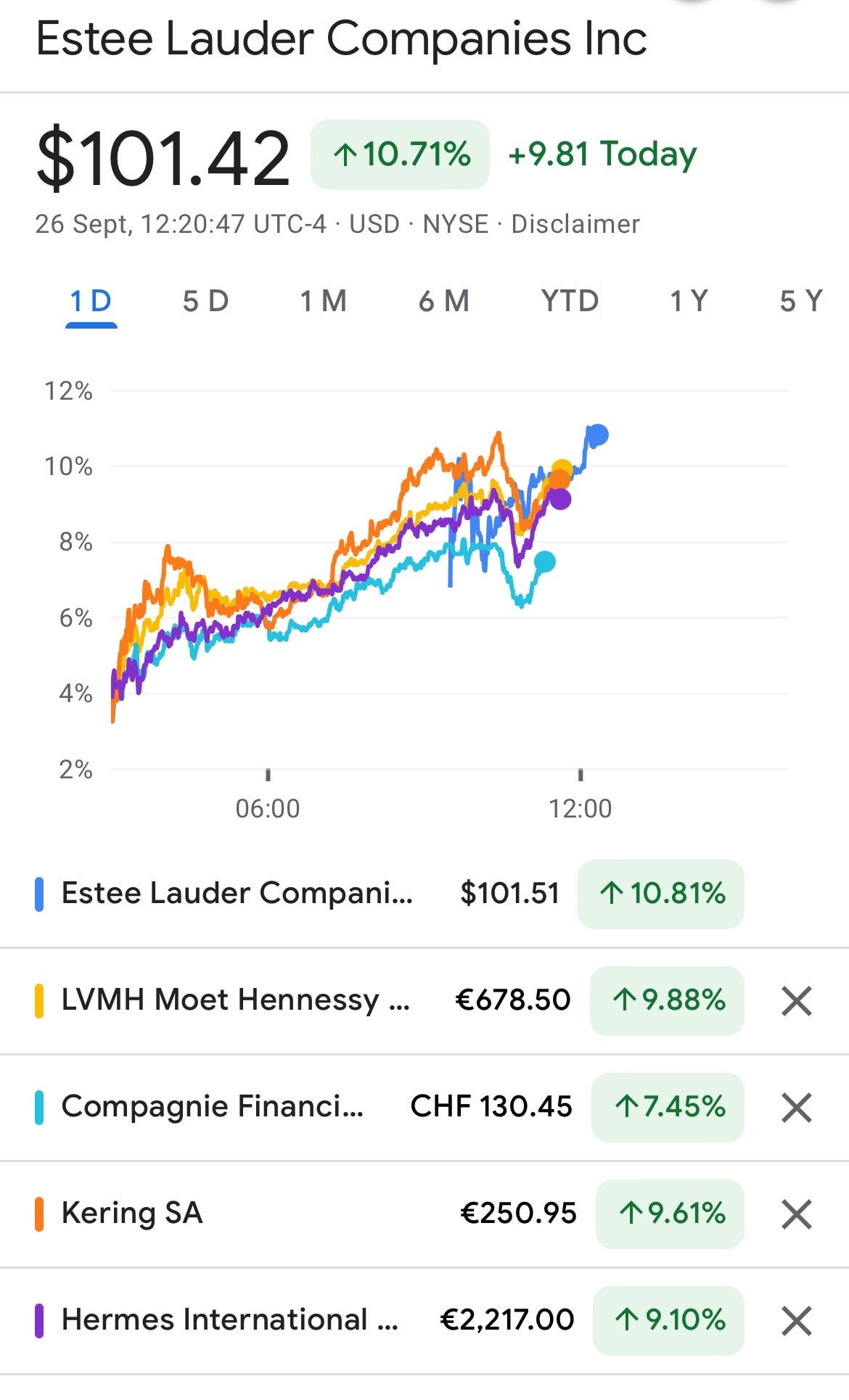
Task: Switch to the 5 D range
Action: tap(205, 301)
